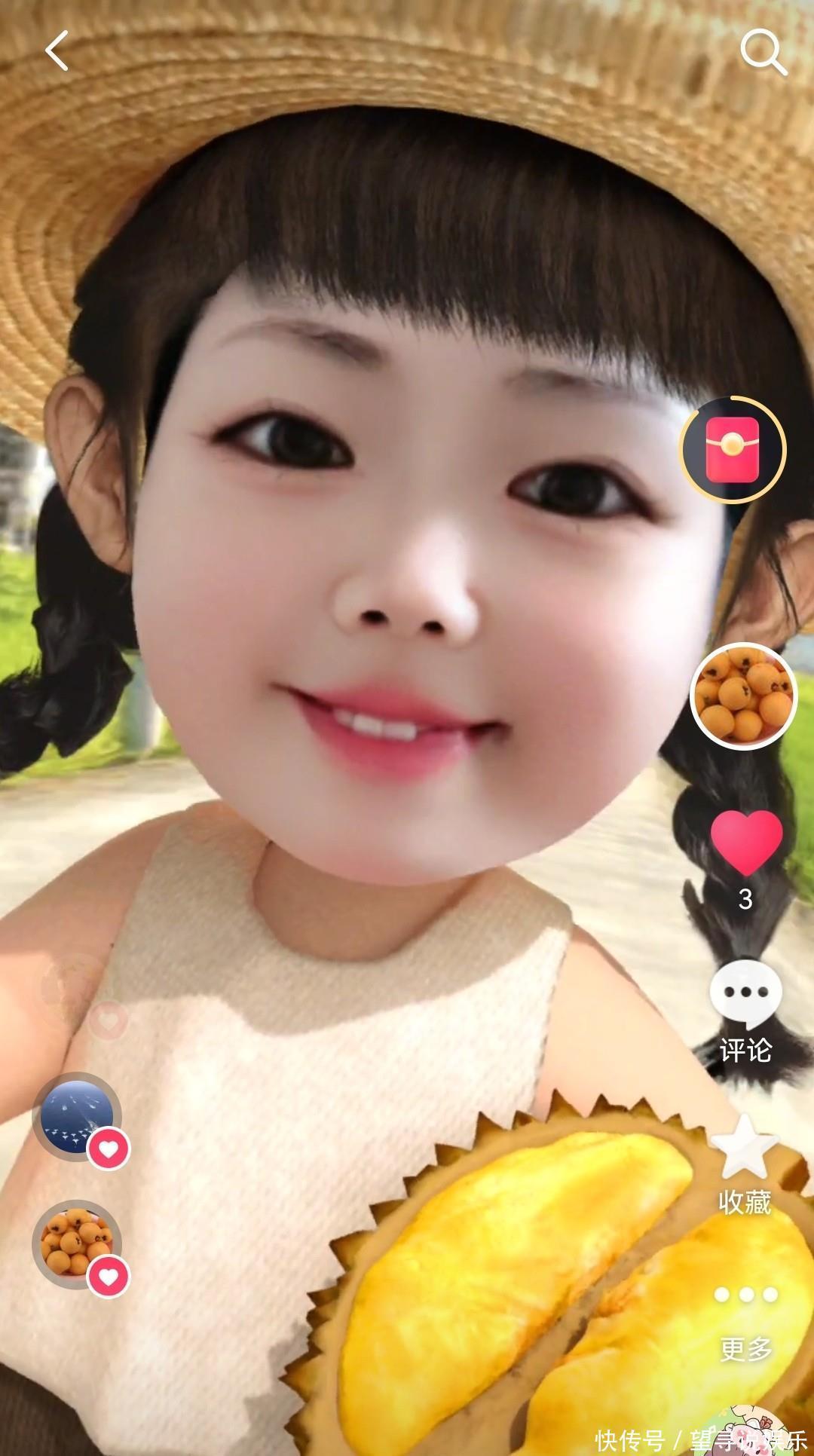Open the 评论 comments
This screenshot has height=1456, width=814.
(745, 1010)
